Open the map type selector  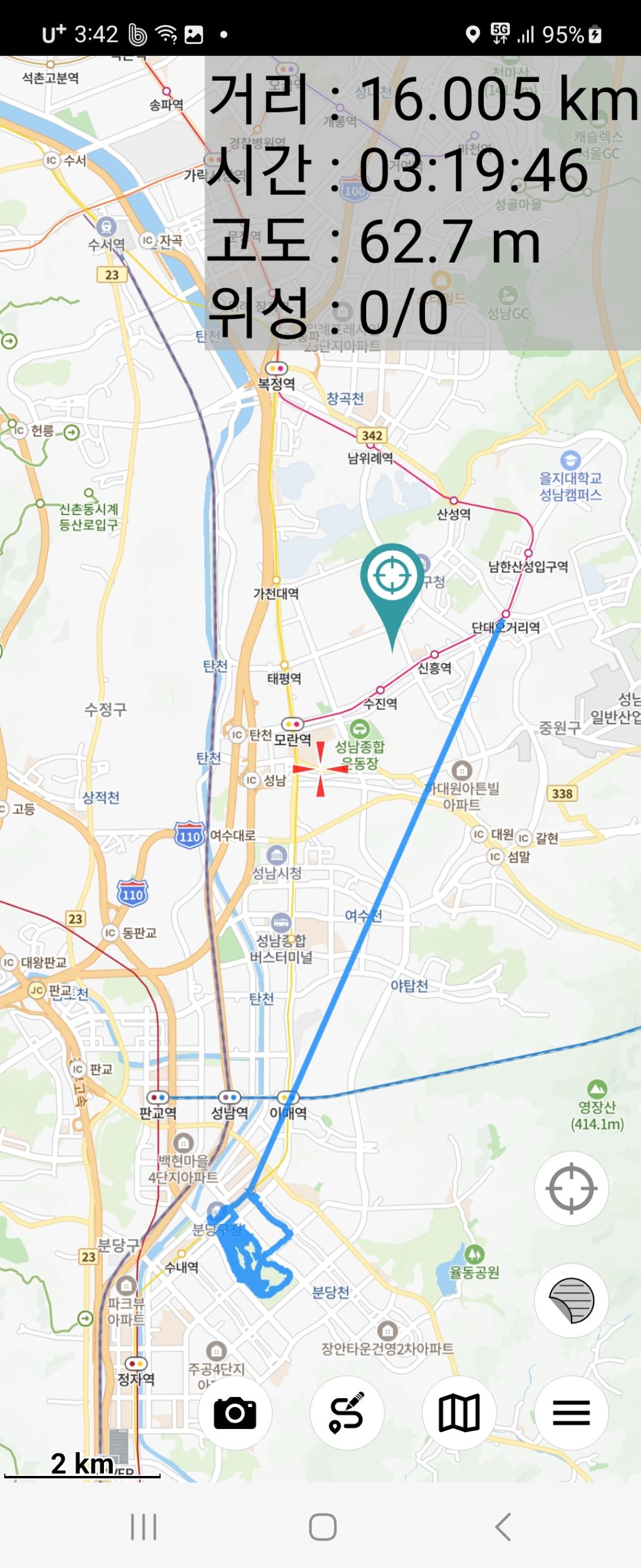point(459,1413)
